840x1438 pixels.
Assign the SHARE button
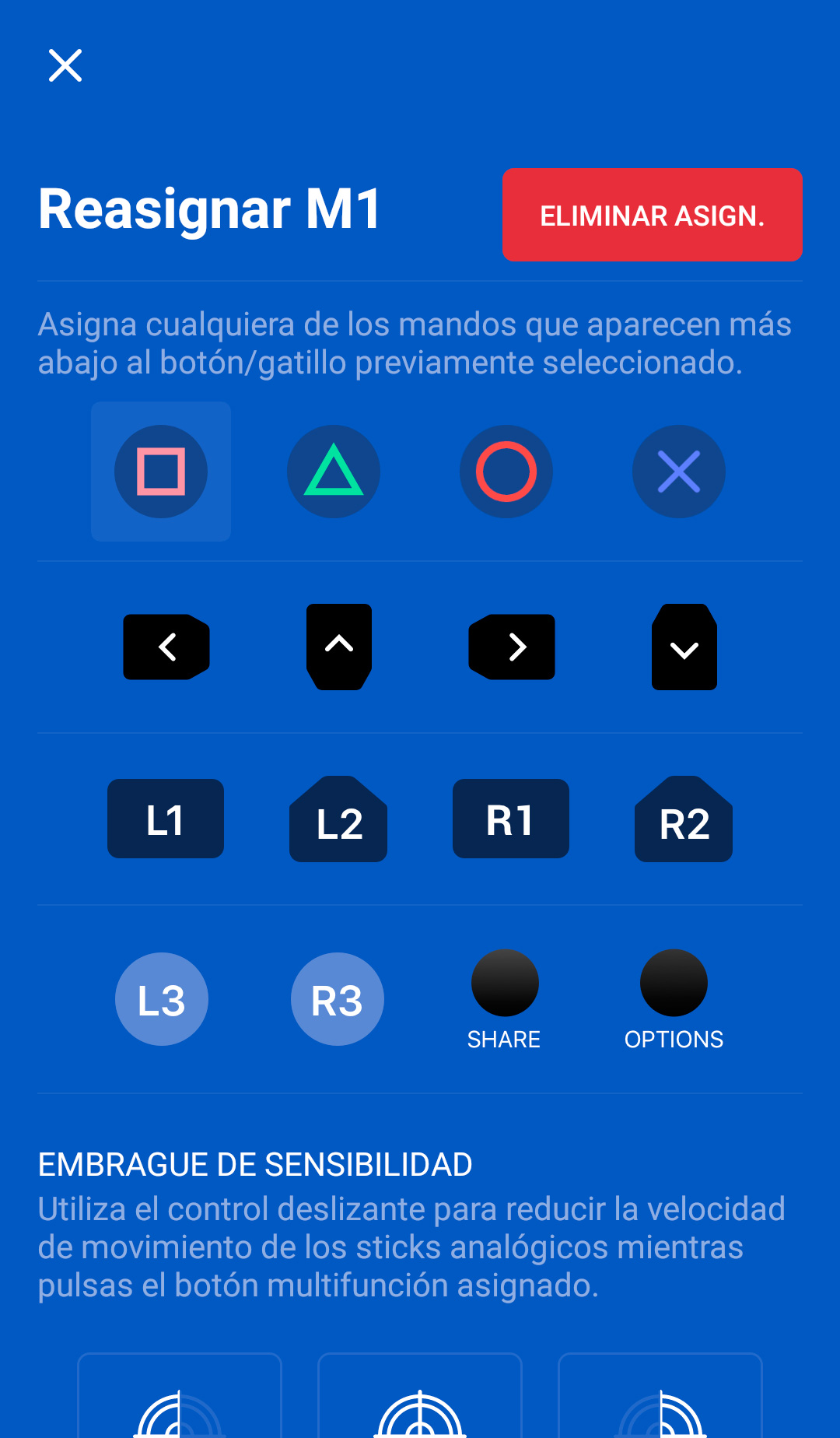pos(505,984)
